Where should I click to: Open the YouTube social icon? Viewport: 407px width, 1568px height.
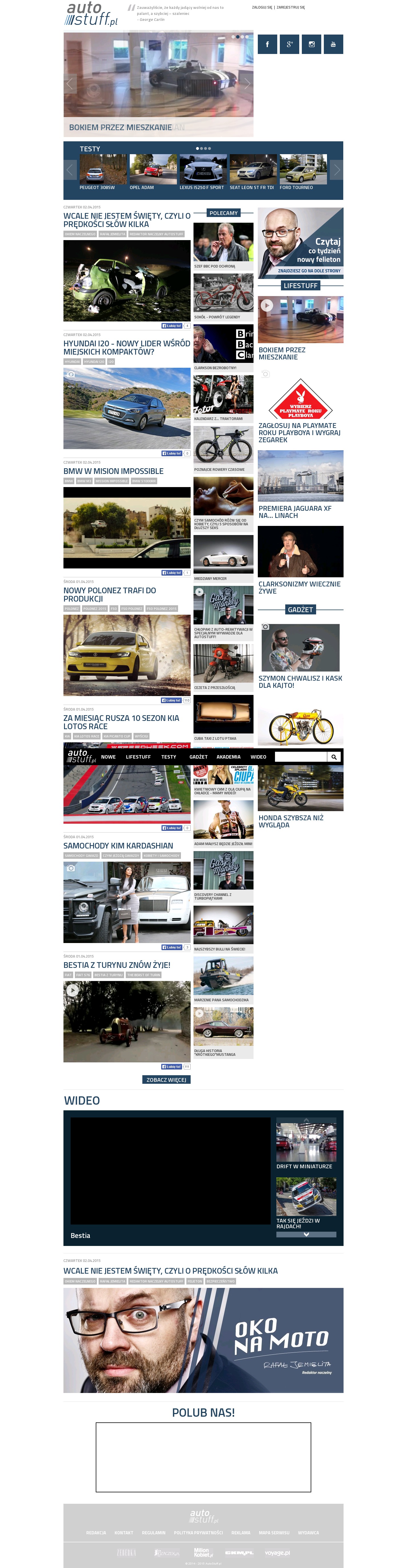(x=333, y=44)
